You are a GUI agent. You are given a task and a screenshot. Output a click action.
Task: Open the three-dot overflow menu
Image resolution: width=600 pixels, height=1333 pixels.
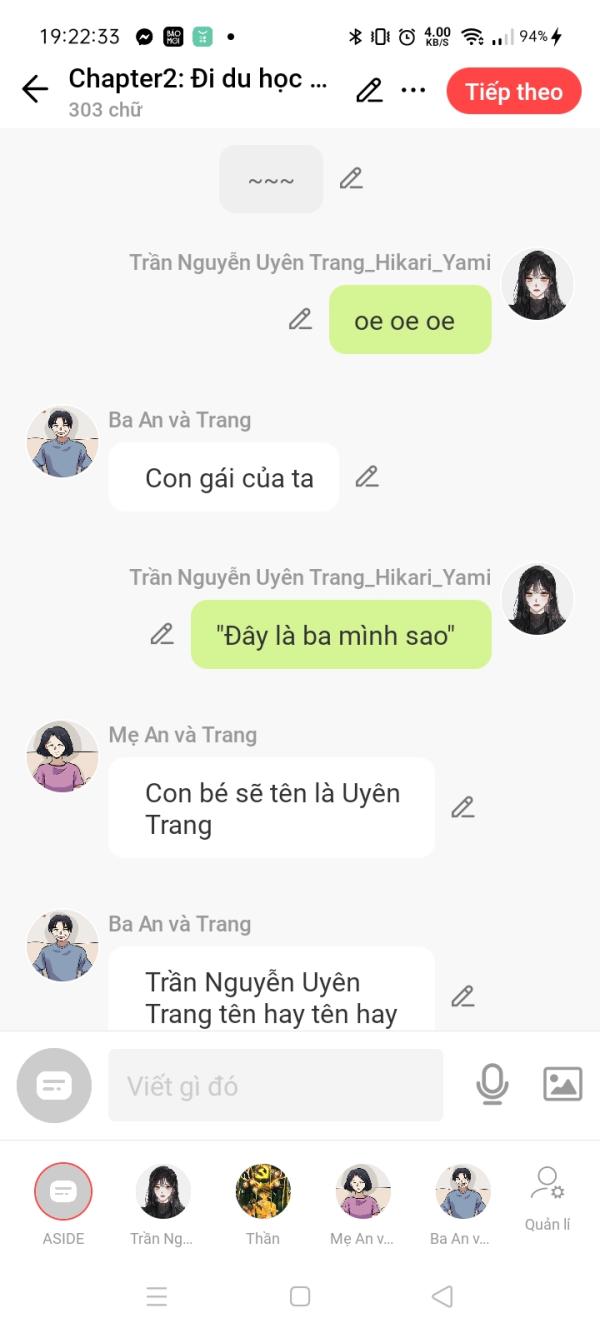413,91
